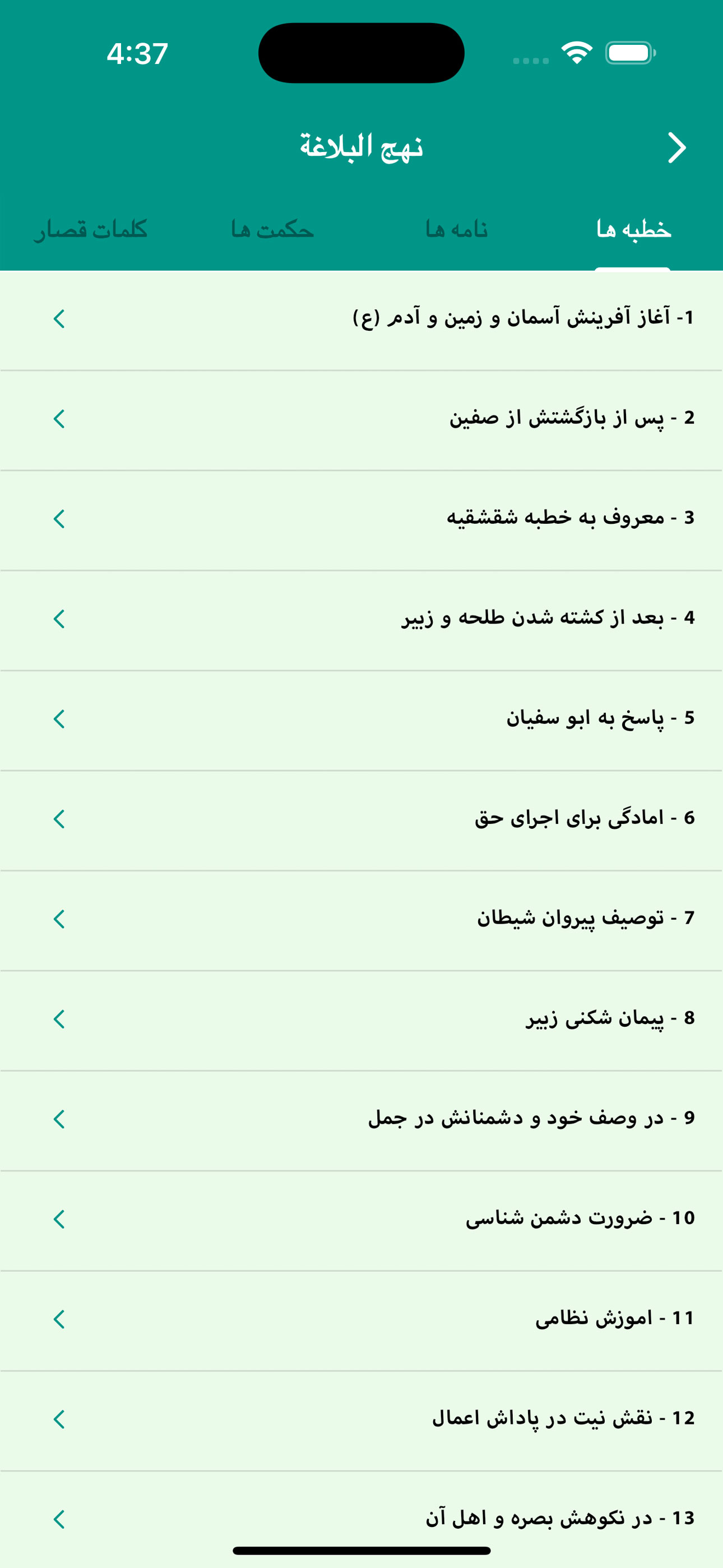Open sermon 13 در نکوهش بصره
This screenshot has width=723, height=1568.
coord(559,1519)
